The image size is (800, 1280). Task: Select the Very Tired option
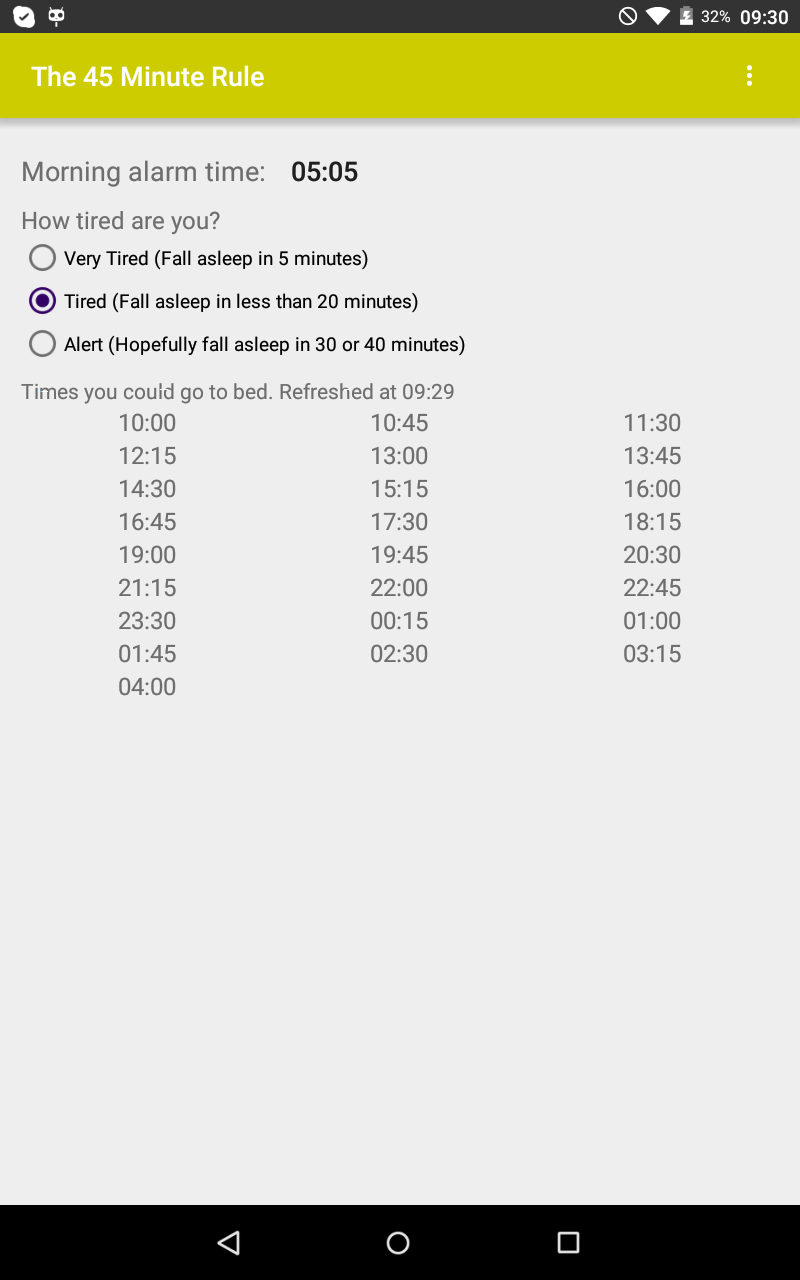199,258
